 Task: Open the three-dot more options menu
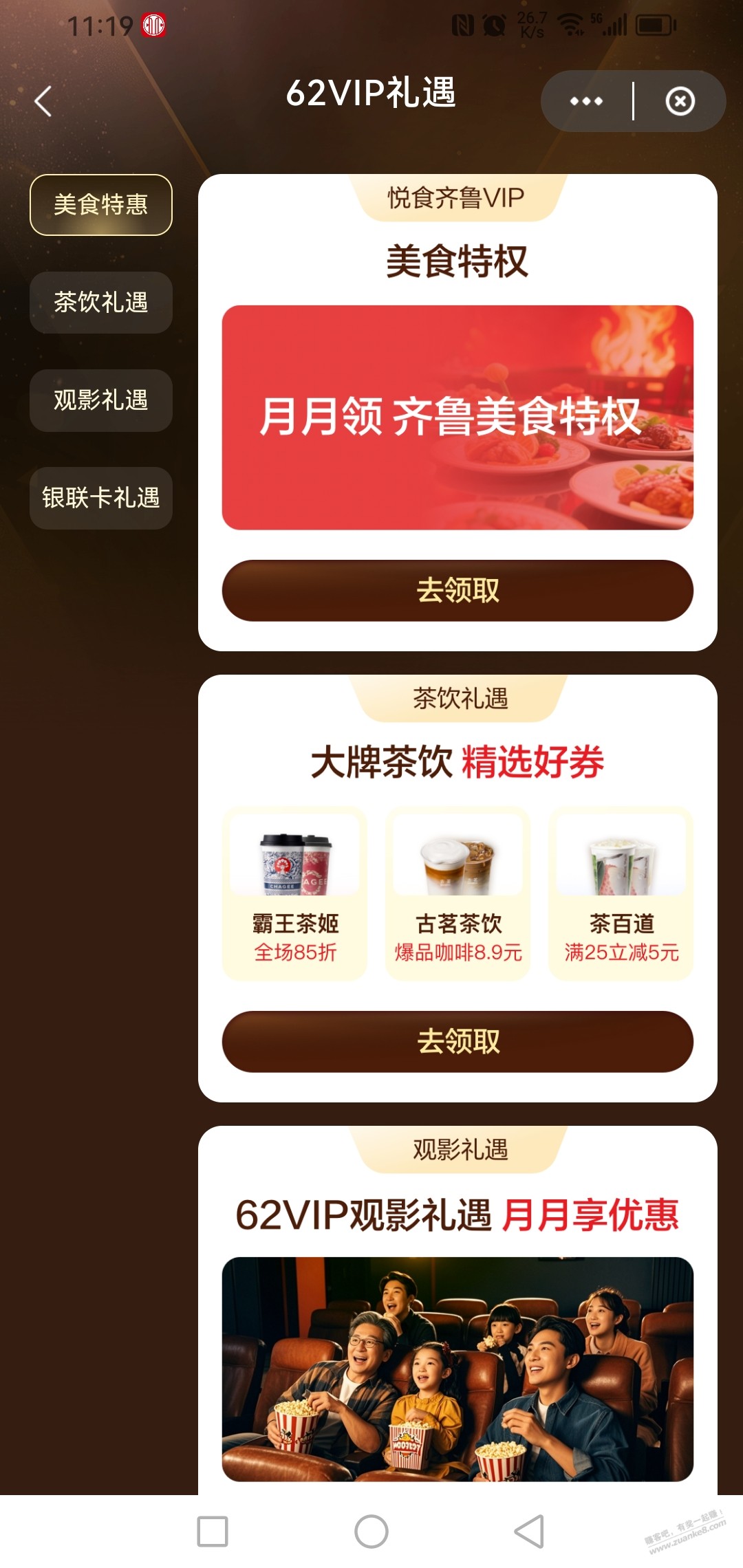pyautogui.click(x=586, y=102)
